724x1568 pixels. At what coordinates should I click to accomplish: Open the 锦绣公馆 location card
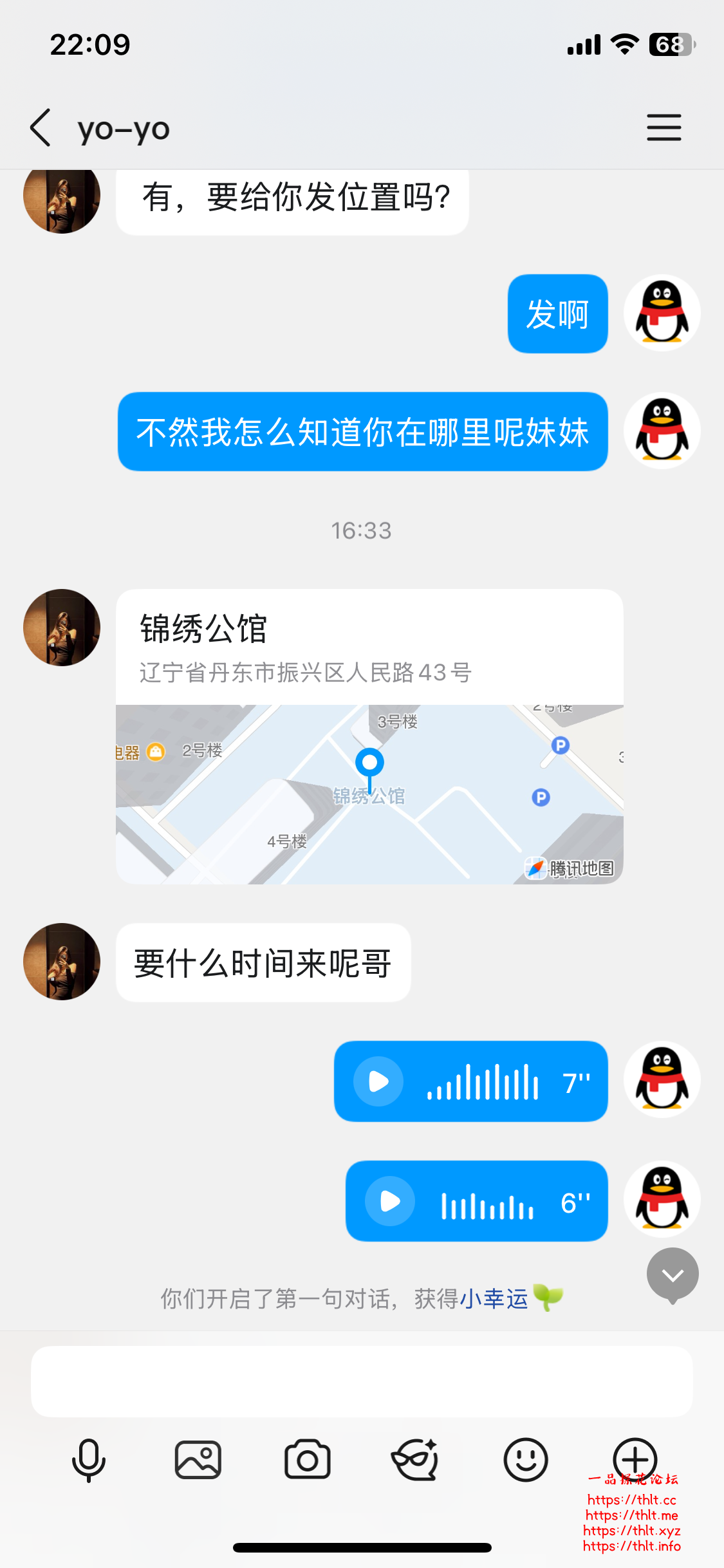pyautogui.click(x=369, y=736)
